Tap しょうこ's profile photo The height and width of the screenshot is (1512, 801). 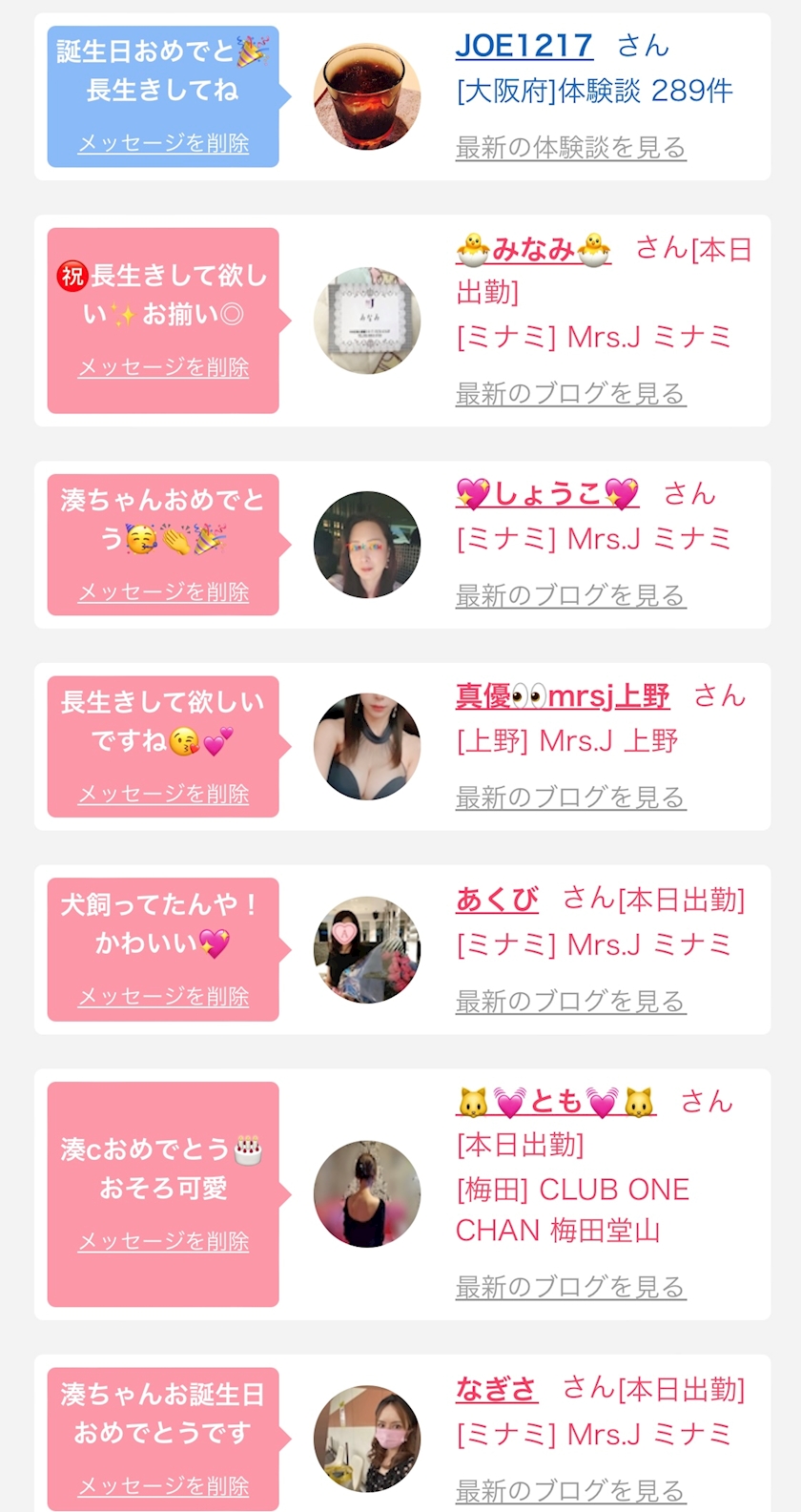click(367, 545)
